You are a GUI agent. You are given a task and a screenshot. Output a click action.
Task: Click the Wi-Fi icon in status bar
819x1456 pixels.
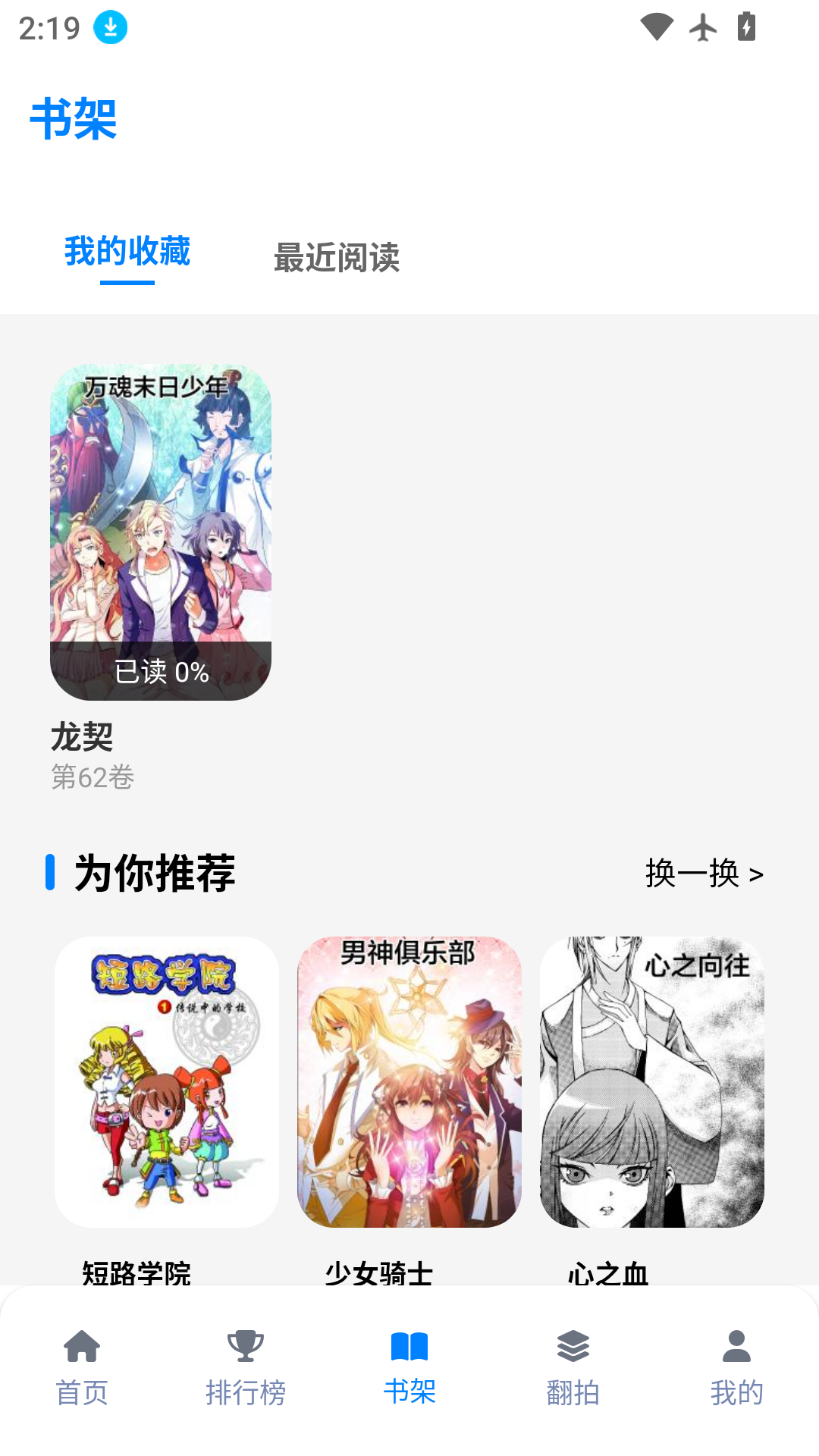(x=658, y=27)
